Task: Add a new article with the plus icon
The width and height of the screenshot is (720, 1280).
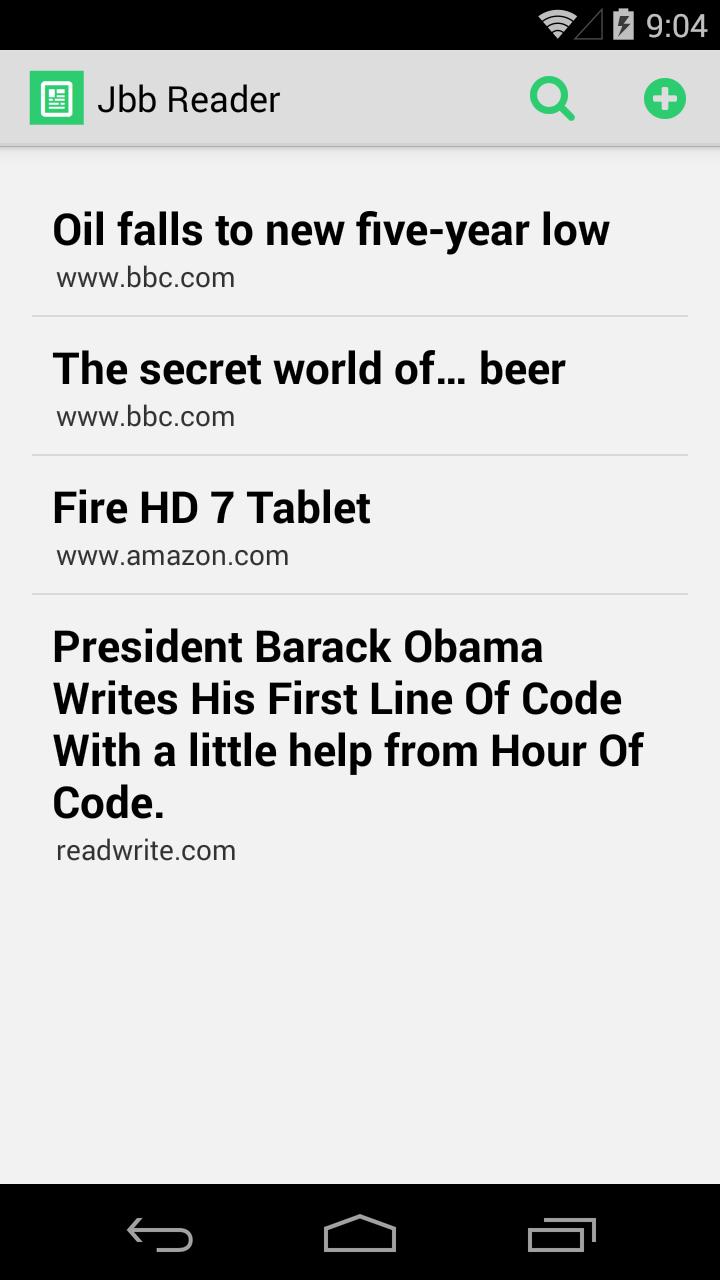Action: click(664, 97)
